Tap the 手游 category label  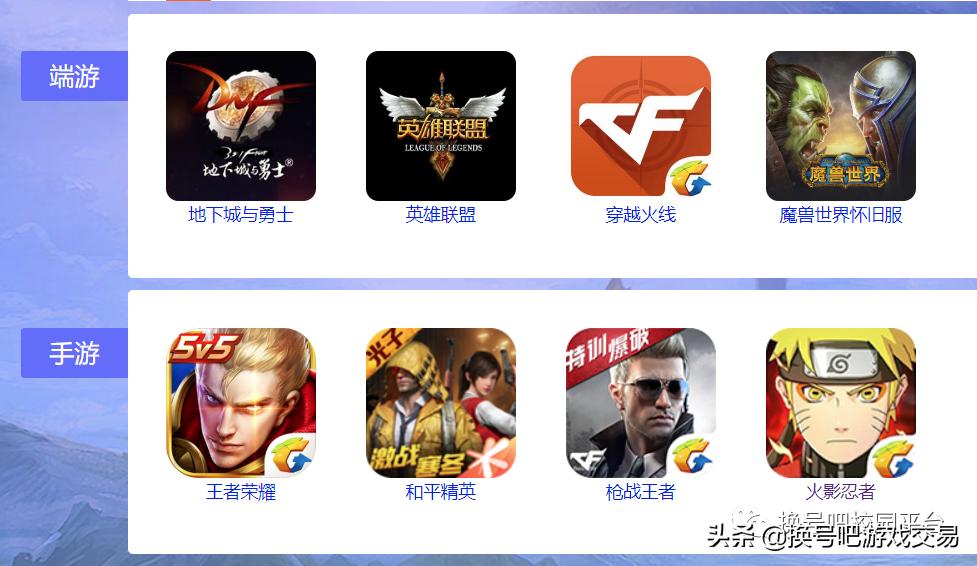[75, 353]
